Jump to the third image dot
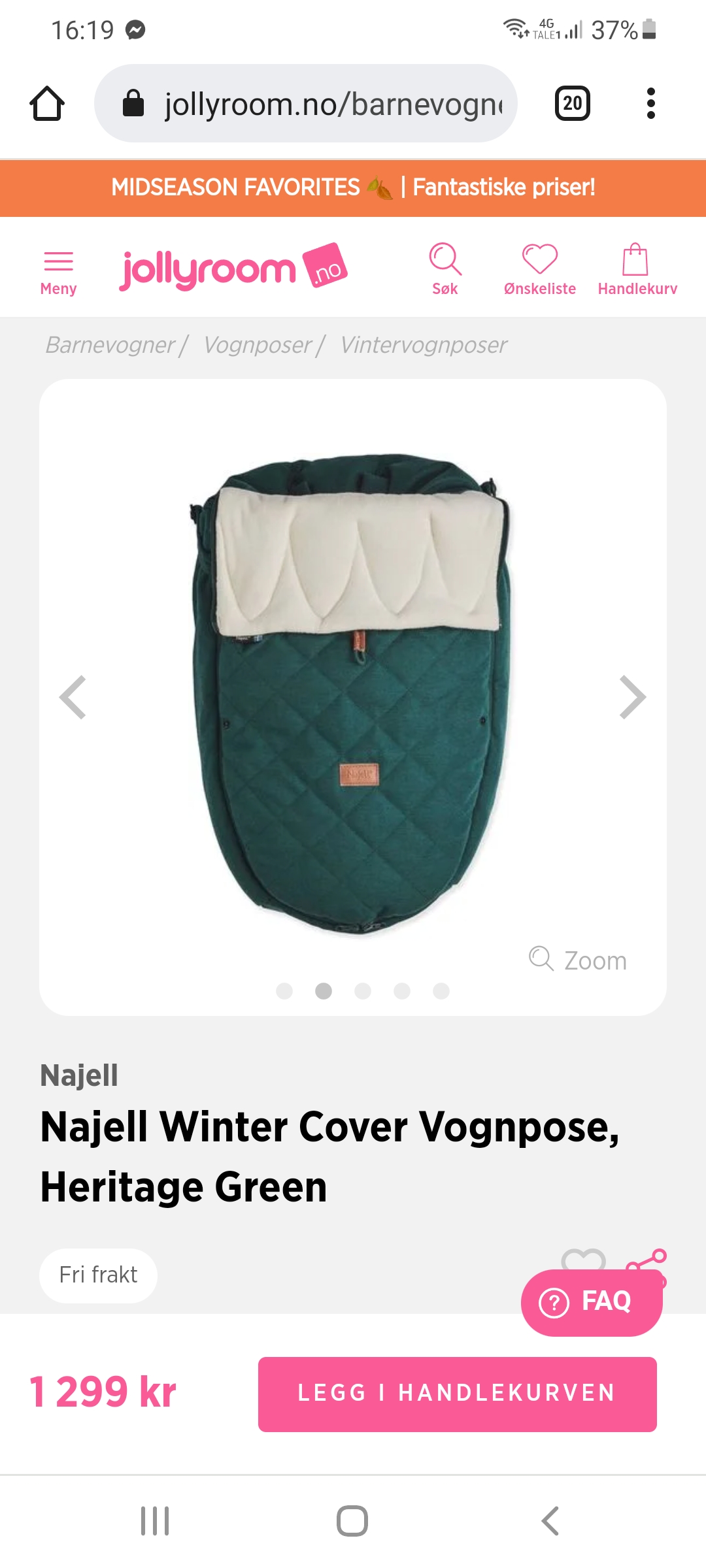Image resolution: width=706 pixels, height=1568 pixels. (363, 991)
